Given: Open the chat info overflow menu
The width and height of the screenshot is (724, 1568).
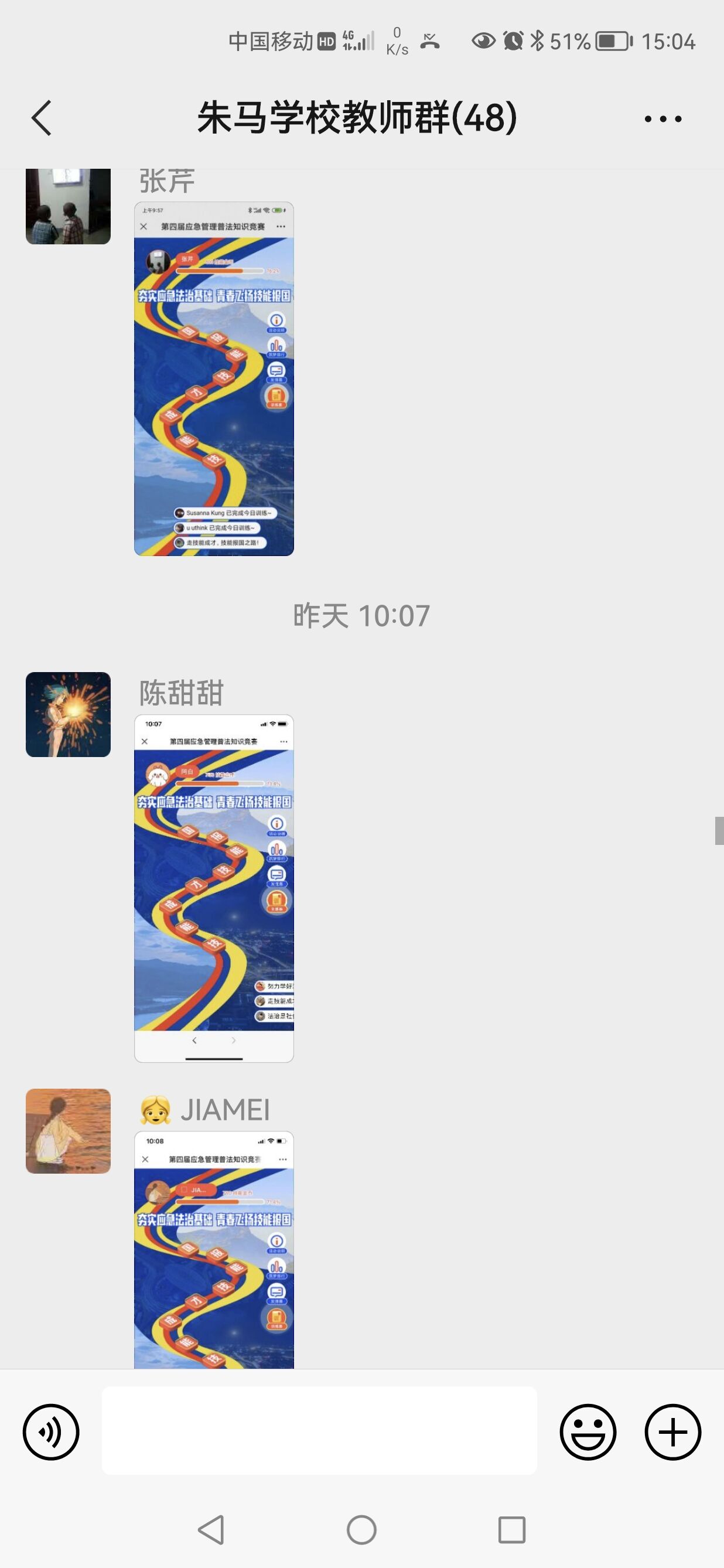Looking at the screenshot, I should pos(662,119).
